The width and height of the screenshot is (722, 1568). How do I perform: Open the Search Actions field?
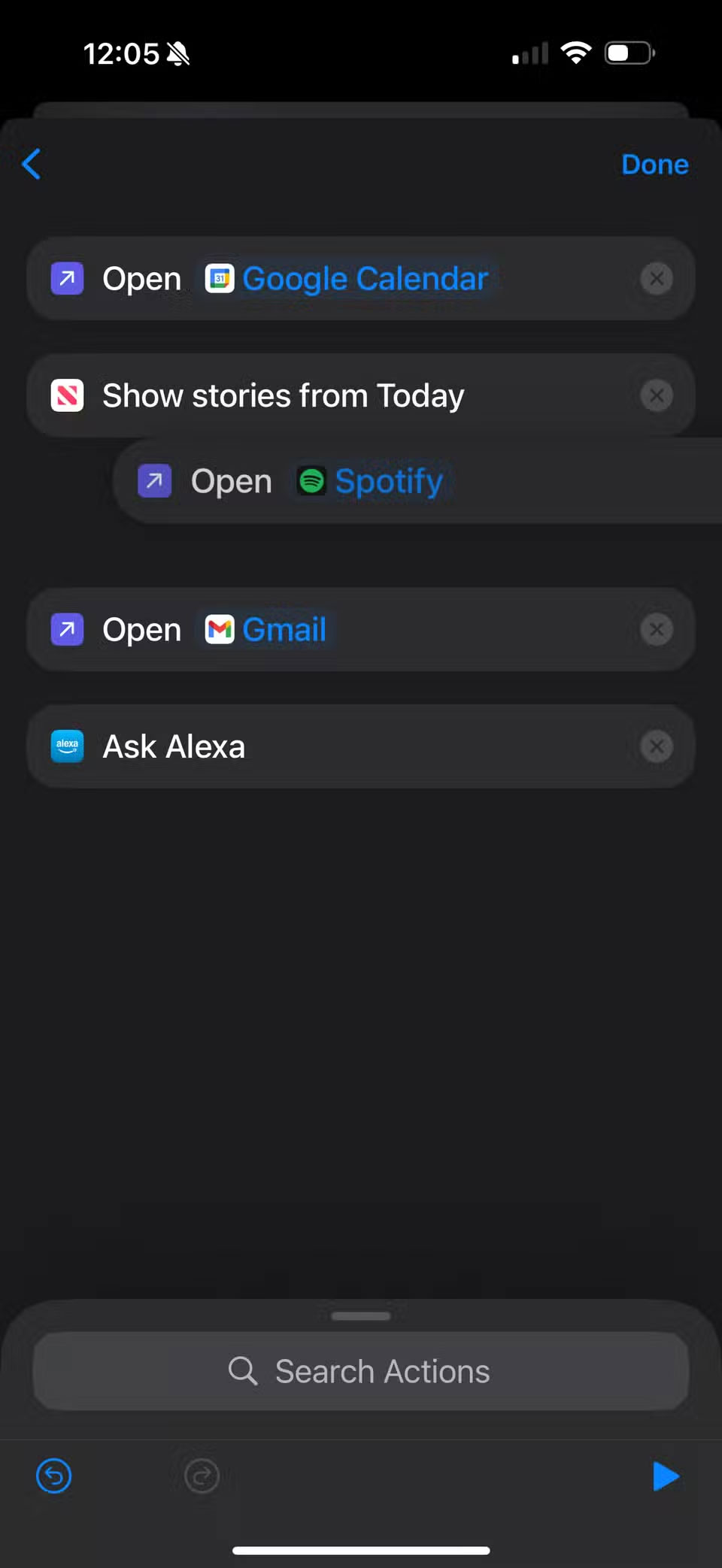tap(361, 1371)
